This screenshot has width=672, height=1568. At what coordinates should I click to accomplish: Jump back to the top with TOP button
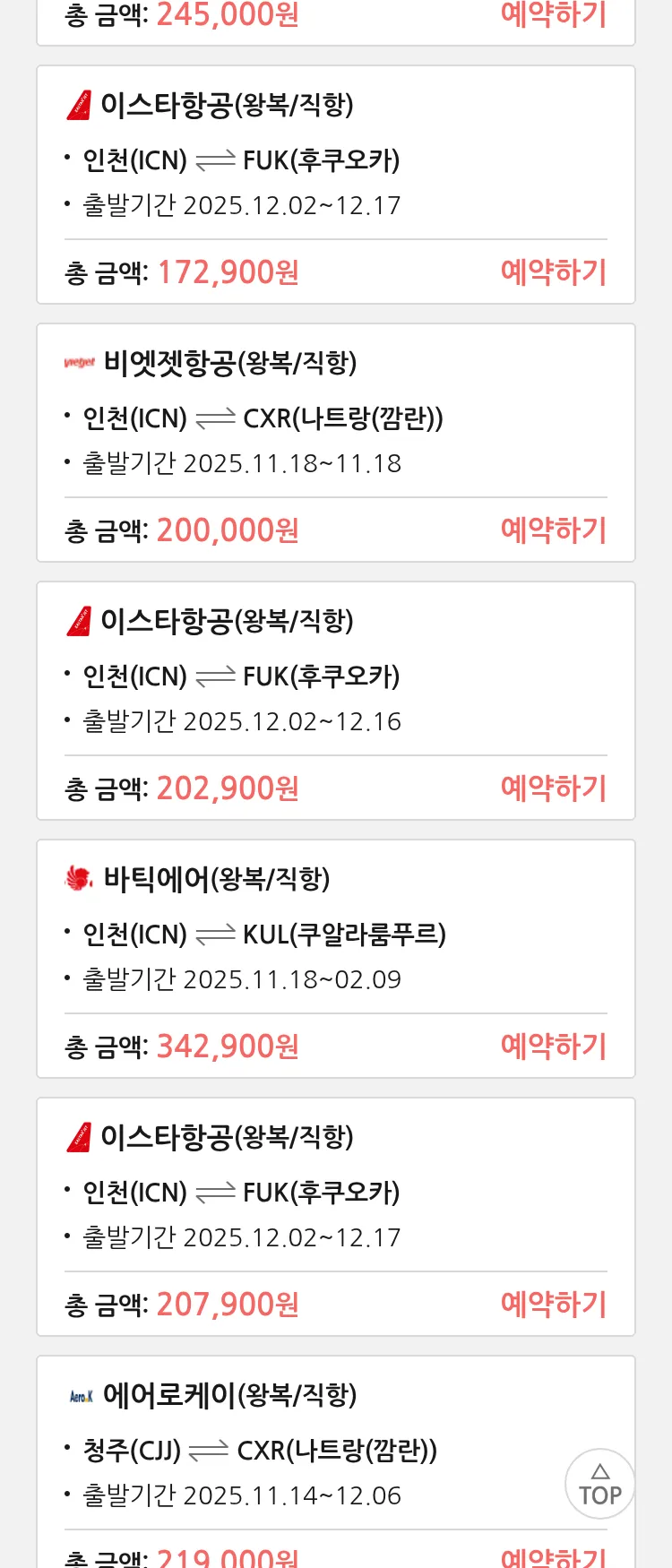point(599,1484)
